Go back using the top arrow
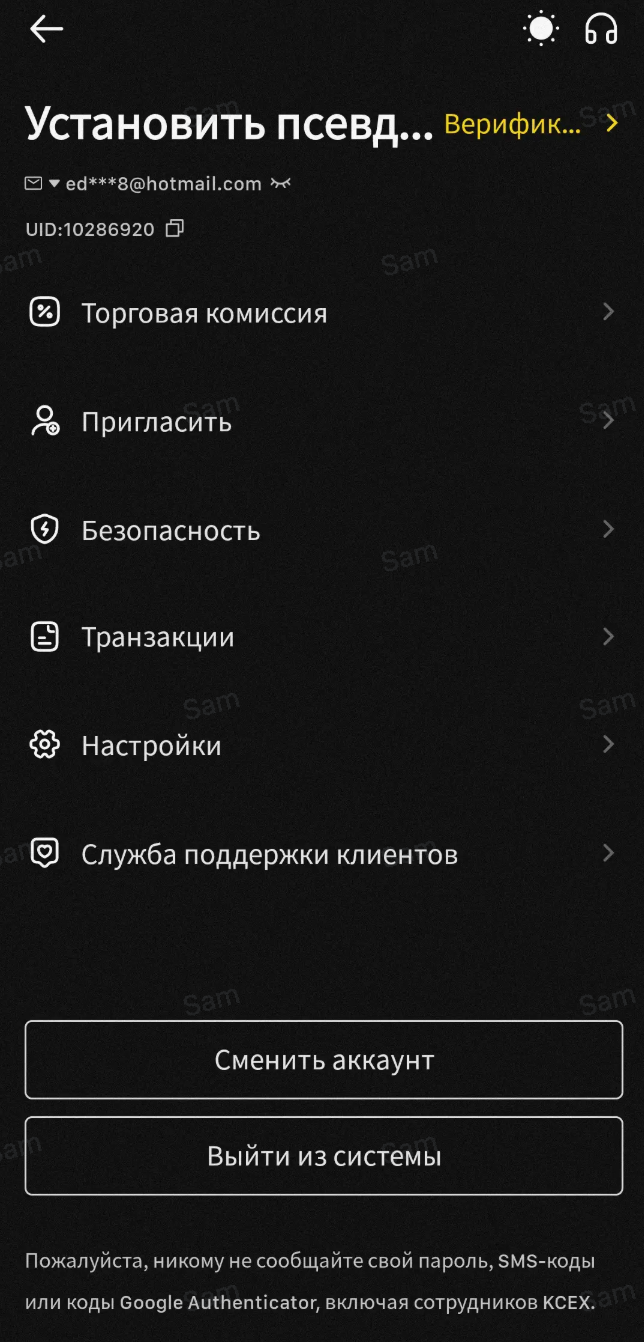644x1342 pixels. [x=46, y=30]
